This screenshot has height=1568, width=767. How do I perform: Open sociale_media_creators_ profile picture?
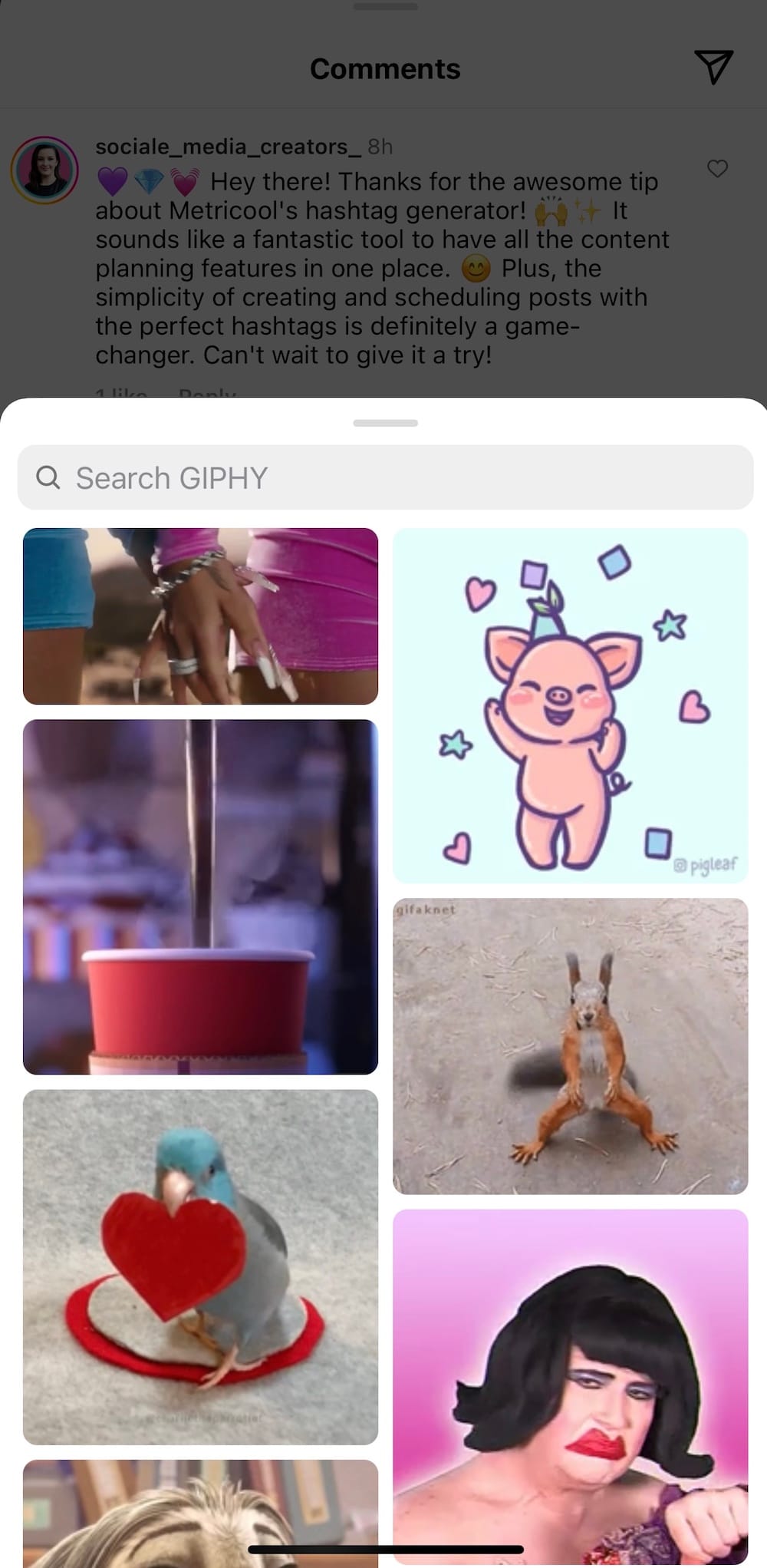[x=44, y=170]
